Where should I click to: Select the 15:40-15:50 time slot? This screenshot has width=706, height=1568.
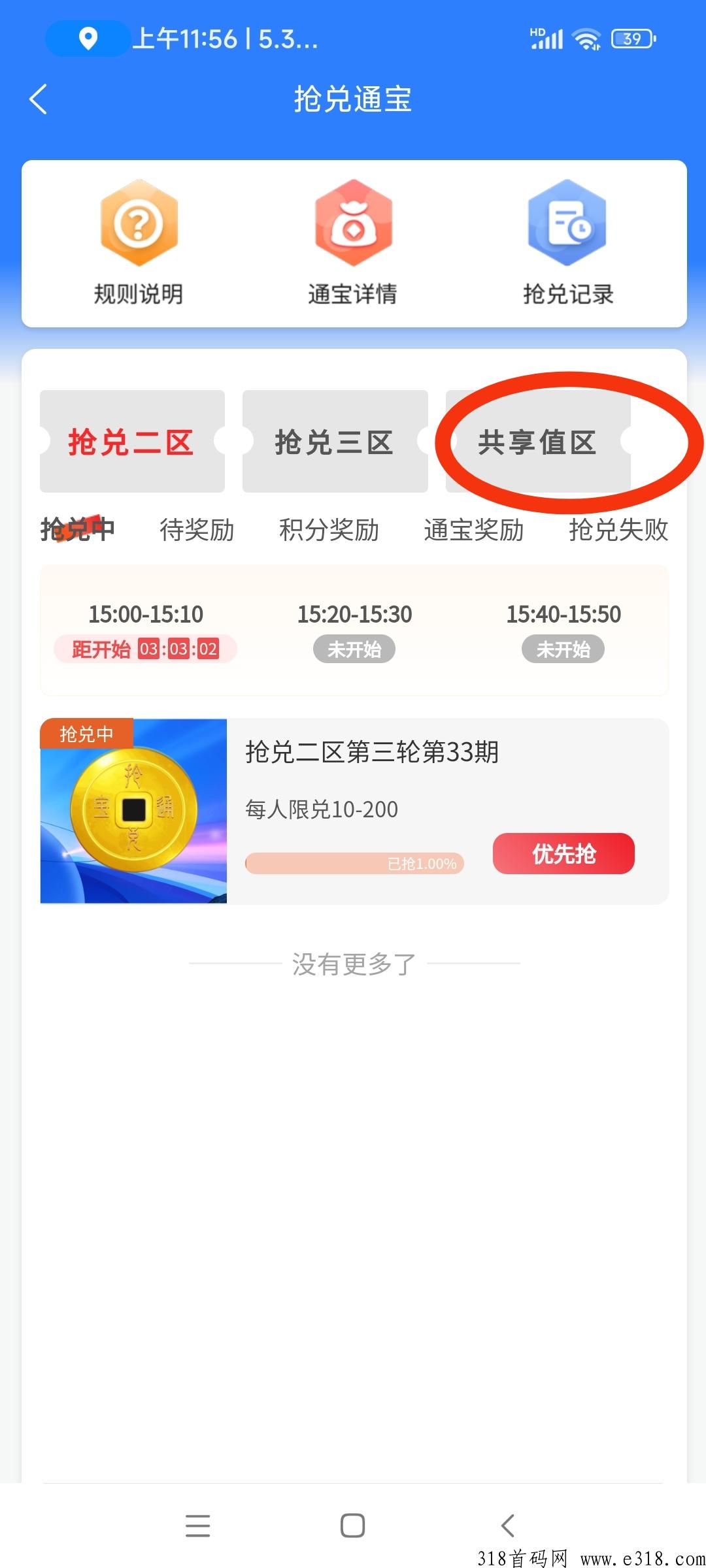[x=563, y=630]
